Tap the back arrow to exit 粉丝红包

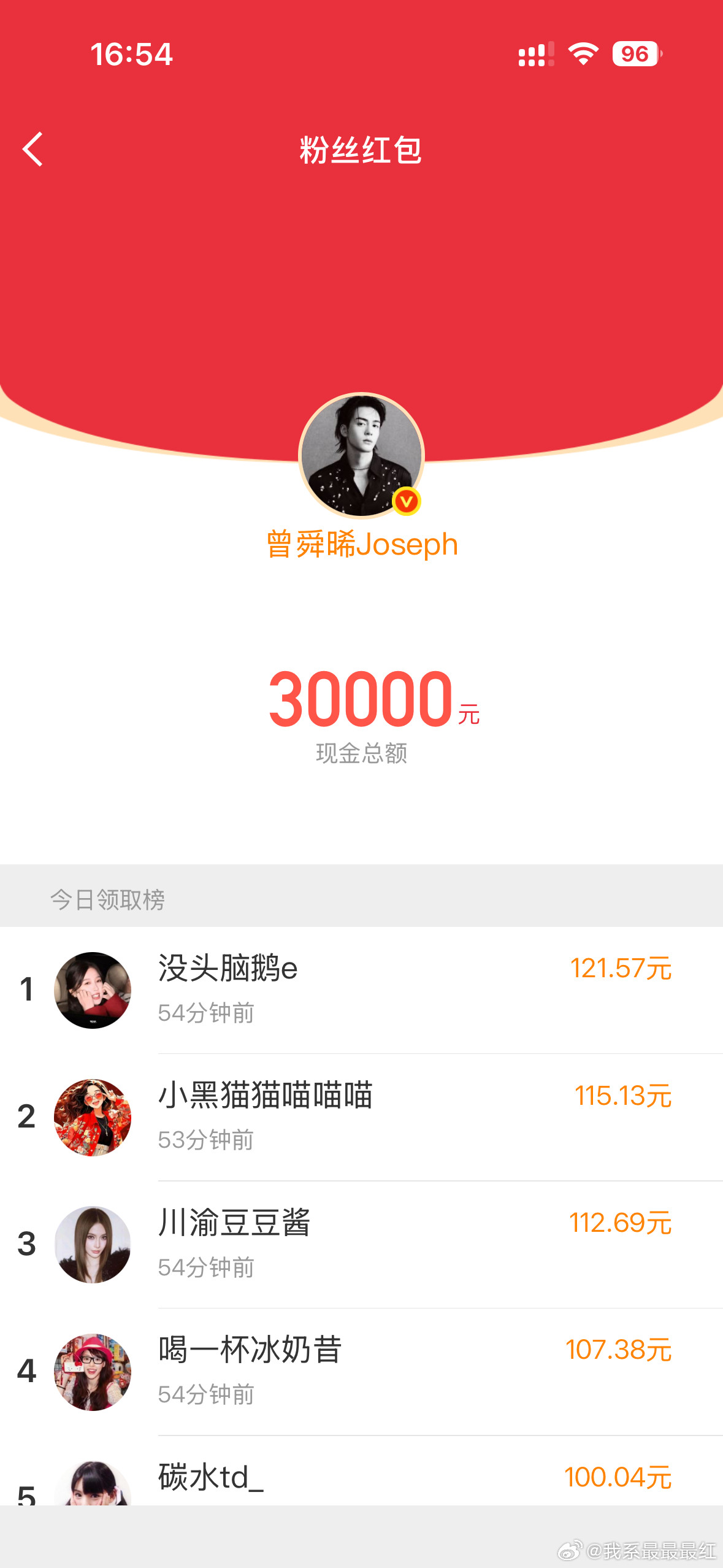(33, 149)
